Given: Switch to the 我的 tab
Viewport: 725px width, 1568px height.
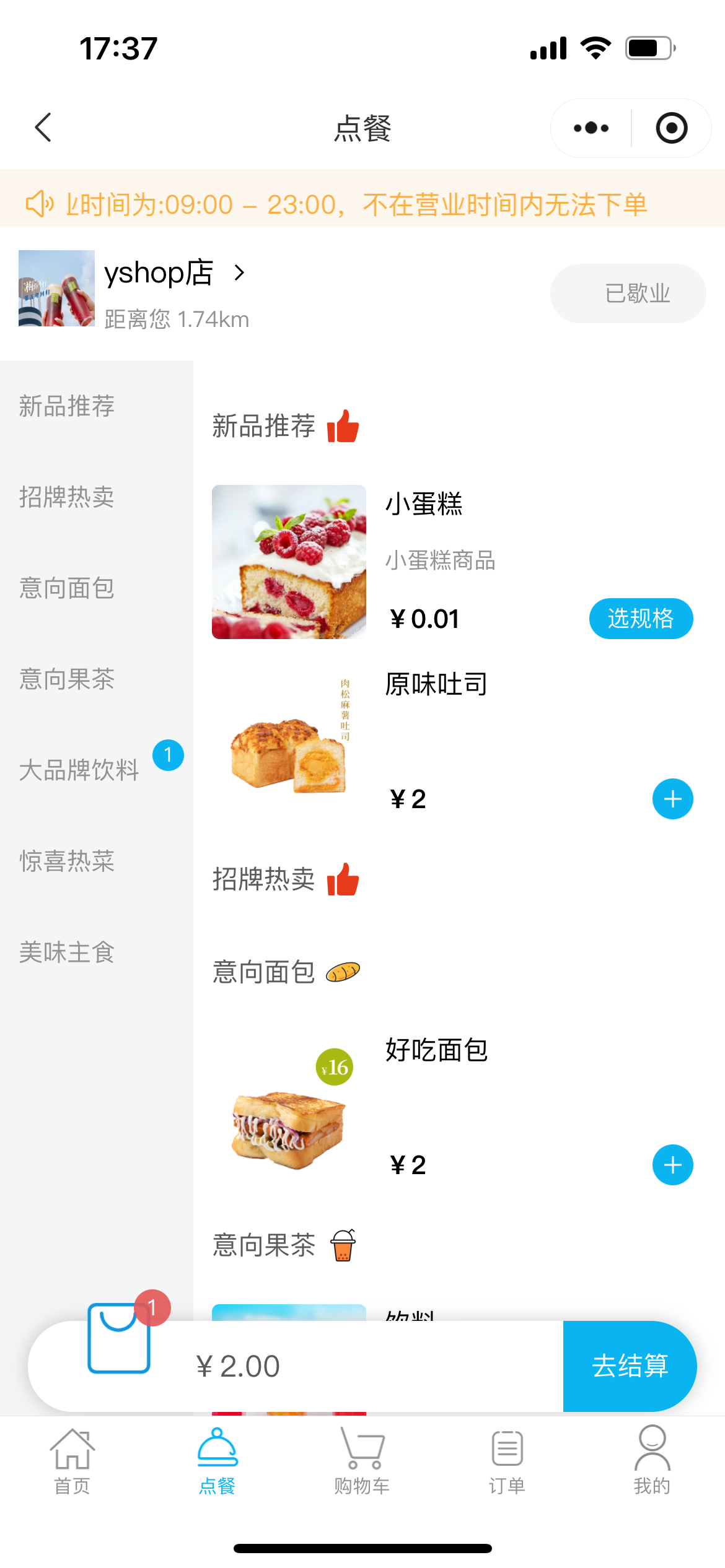Looking at the screenshot, I should tap(652, 1459).
